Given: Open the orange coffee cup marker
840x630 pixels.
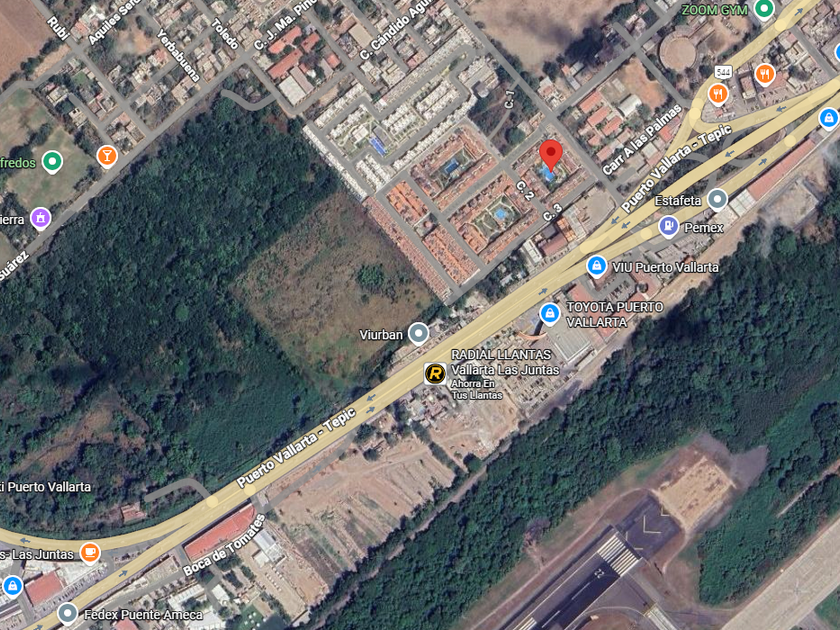Looking at the screenshot, I should 90,552.
